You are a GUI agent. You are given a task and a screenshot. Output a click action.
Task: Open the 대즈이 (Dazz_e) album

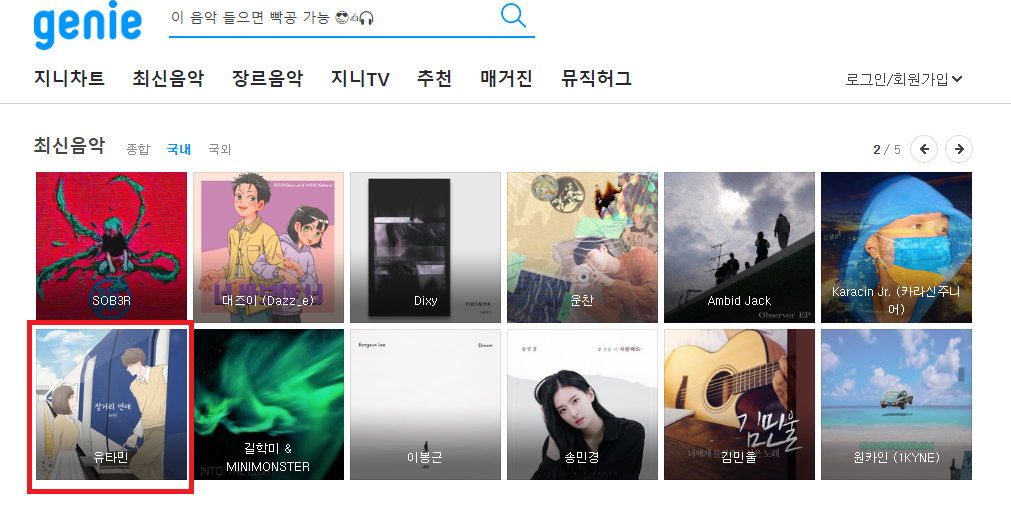pos(268,246)
